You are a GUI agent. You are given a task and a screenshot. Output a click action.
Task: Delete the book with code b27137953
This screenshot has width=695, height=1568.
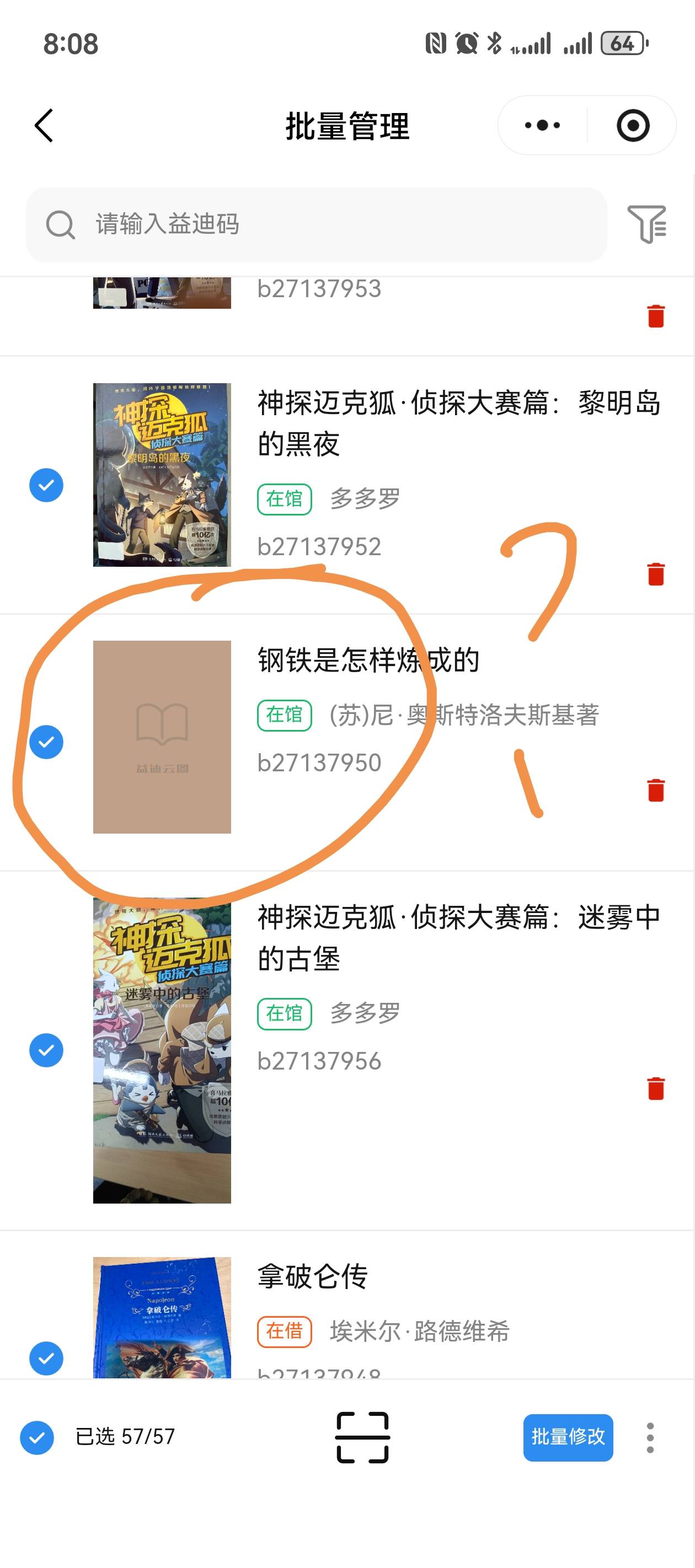click(x=655, y=316)
